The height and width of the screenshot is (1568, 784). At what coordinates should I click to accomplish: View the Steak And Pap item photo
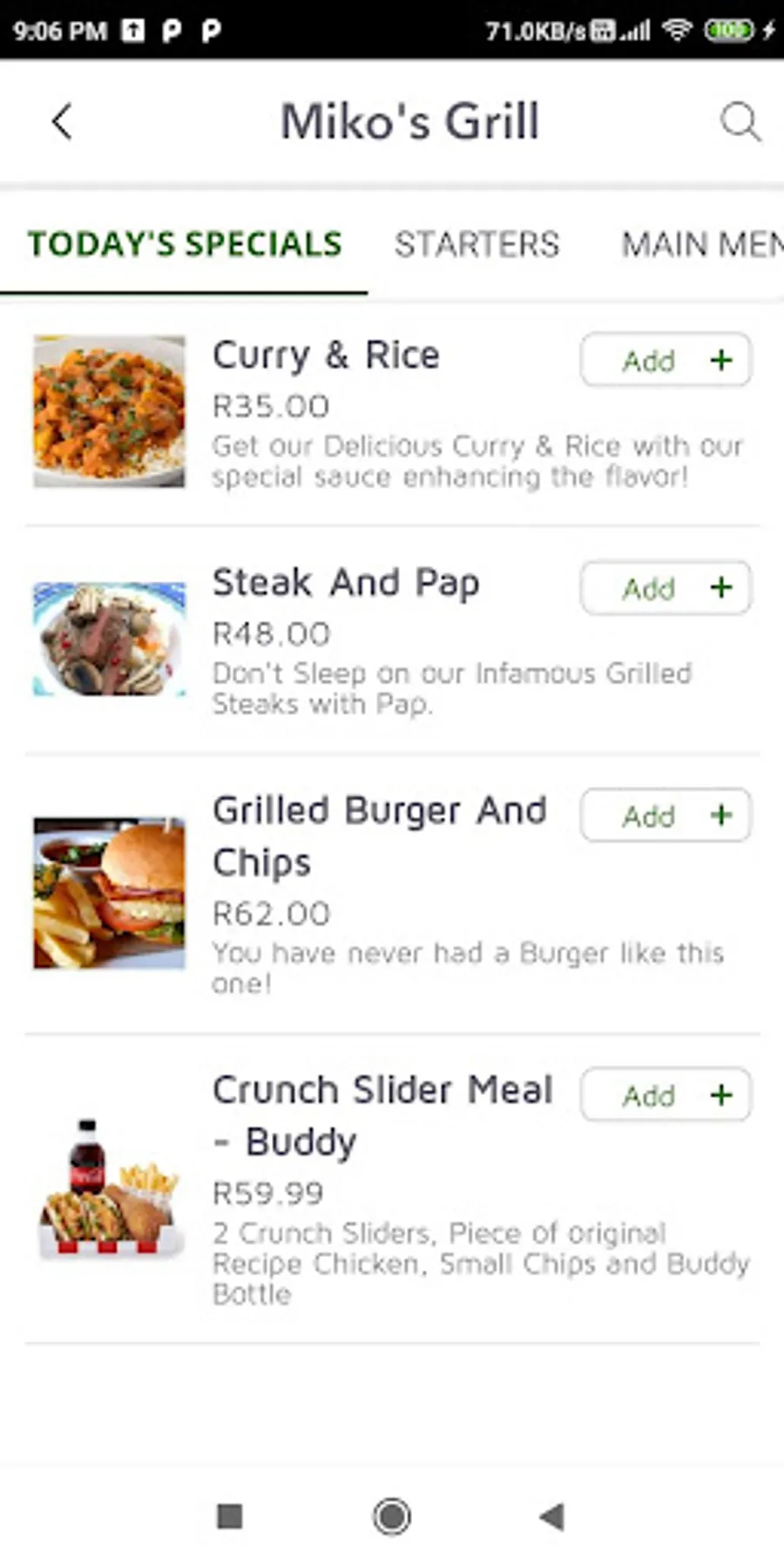[110, 639]
